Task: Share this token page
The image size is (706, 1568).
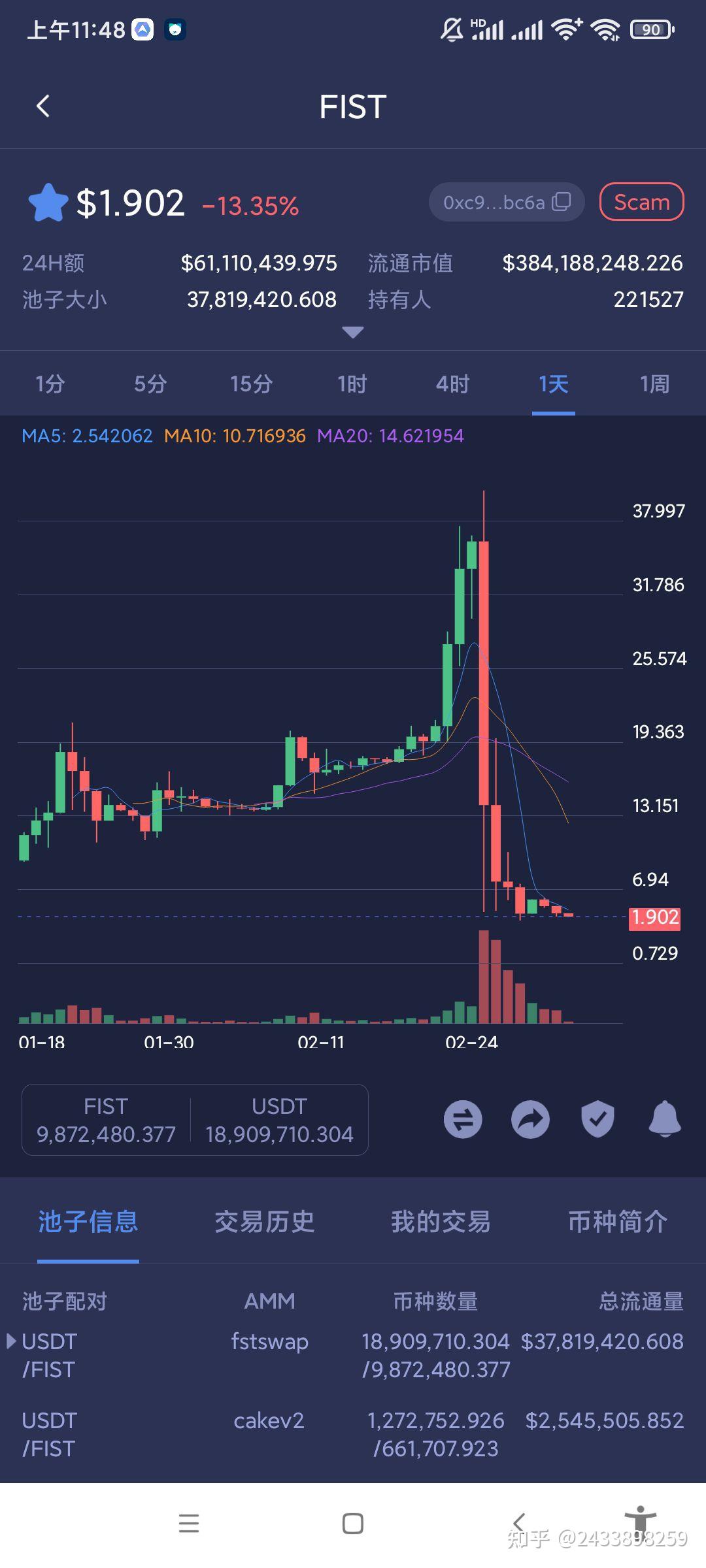Action: click(x=530, y=1119)
